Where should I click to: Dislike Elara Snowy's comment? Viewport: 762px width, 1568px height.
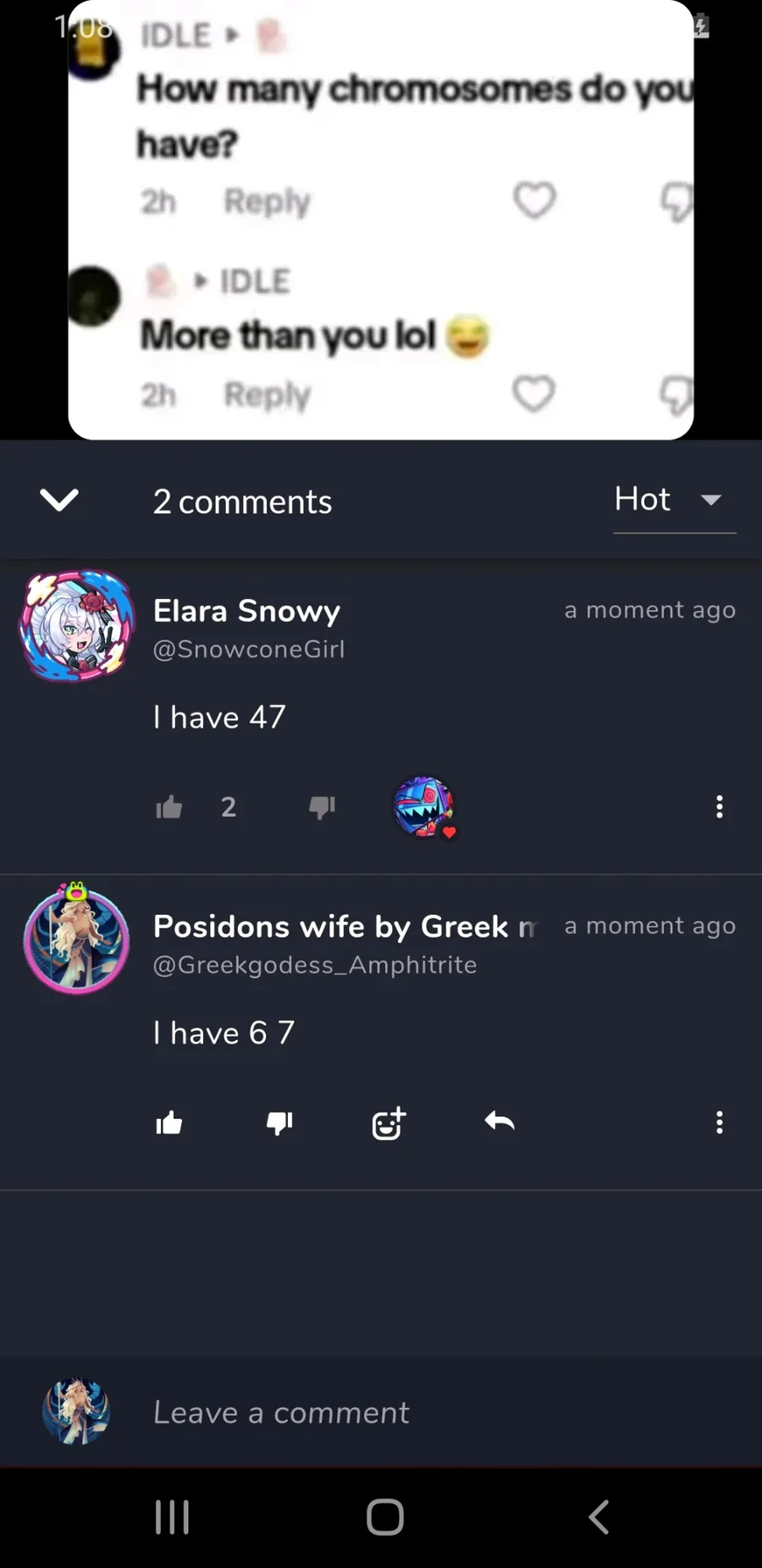pos(322,807)
